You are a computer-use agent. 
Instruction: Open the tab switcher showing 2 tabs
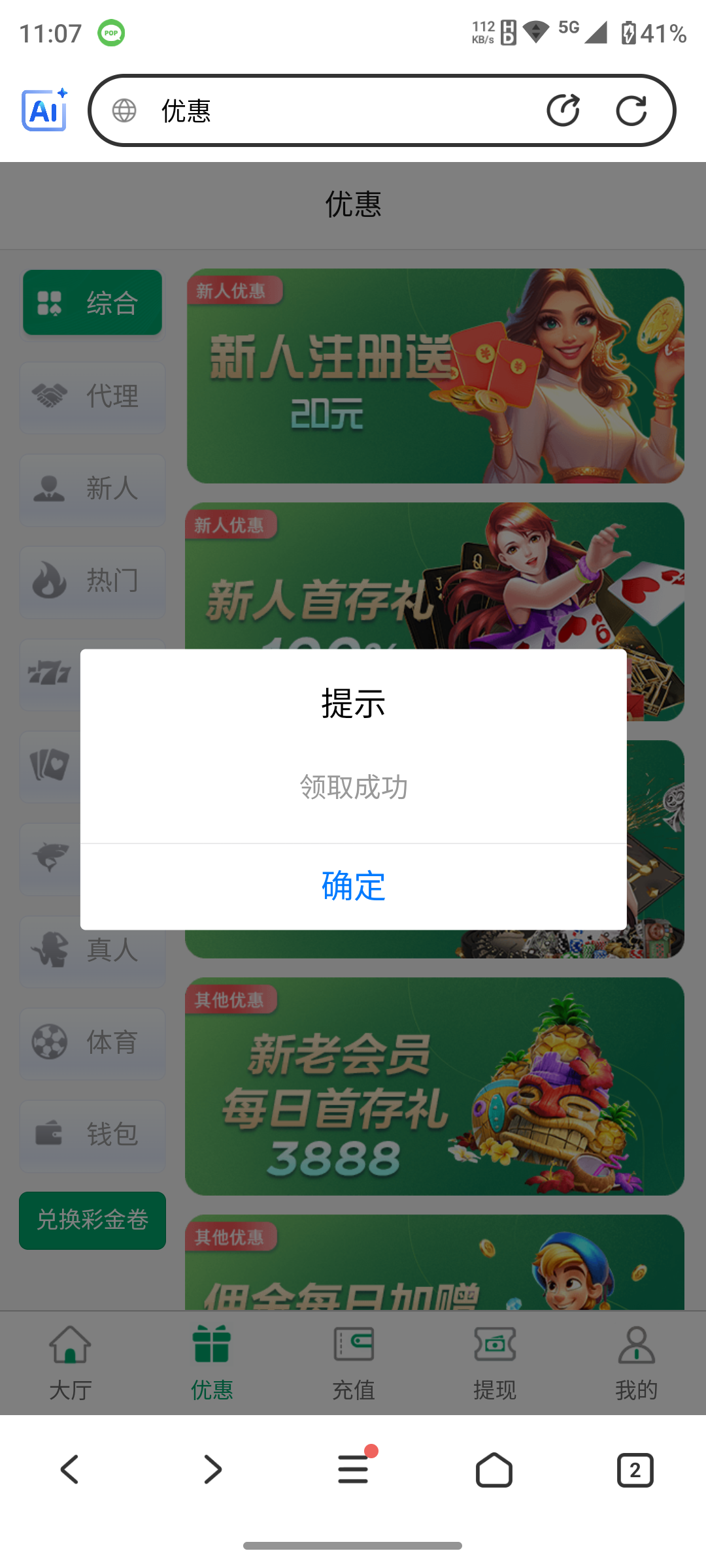click(x=635, y=1470)
